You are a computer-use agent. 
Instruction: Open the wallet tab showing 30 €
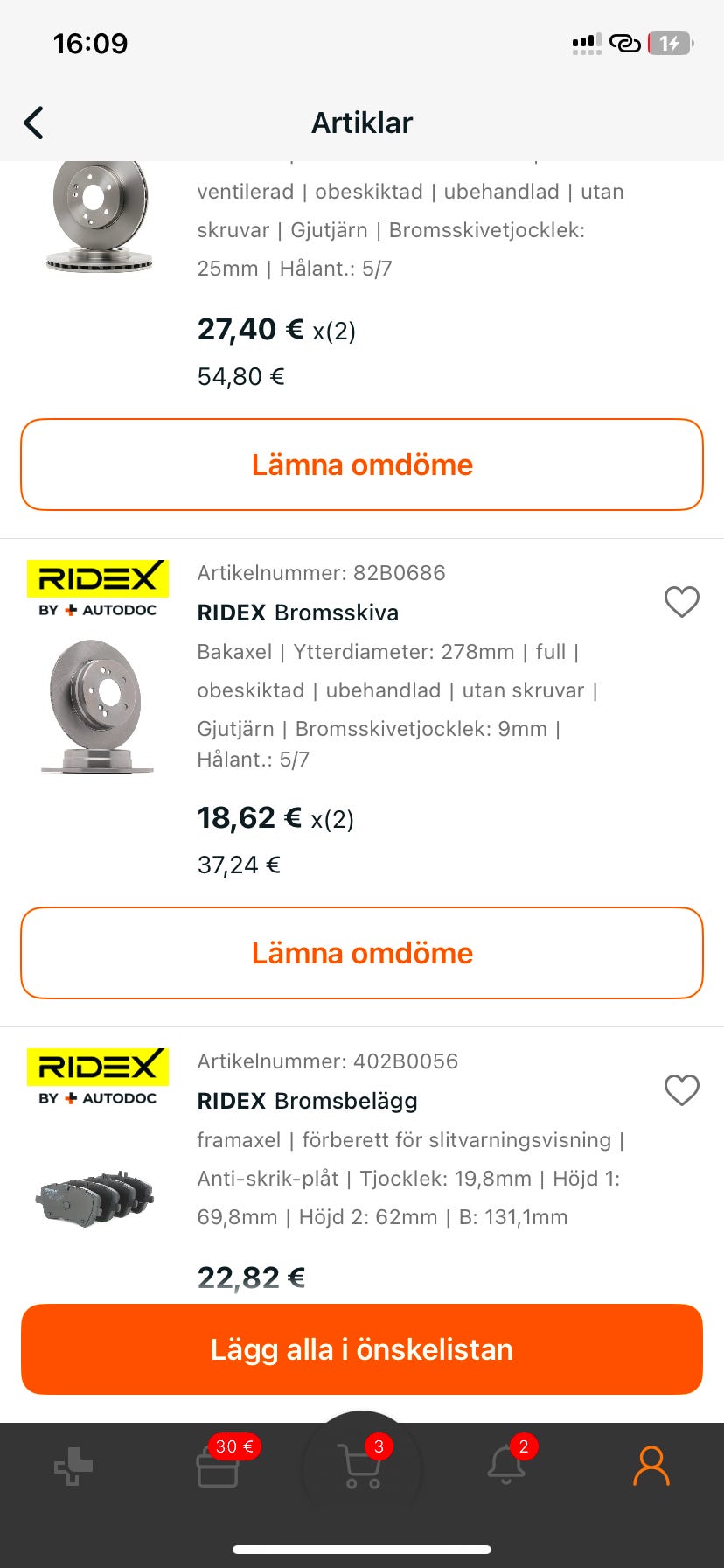(218, 1466)
